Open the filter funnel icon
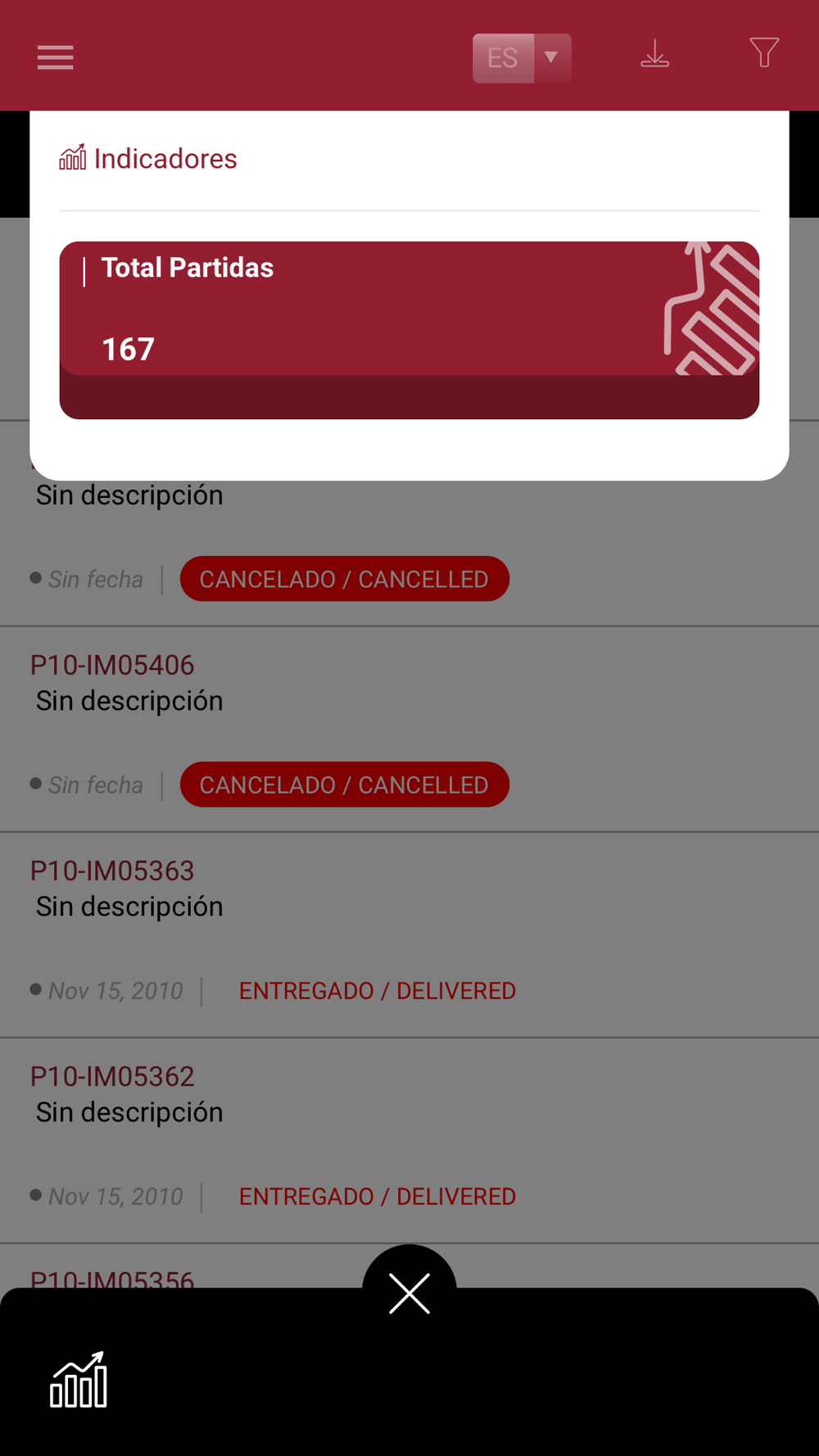The image size is (819, 1456). pos(763,53)
